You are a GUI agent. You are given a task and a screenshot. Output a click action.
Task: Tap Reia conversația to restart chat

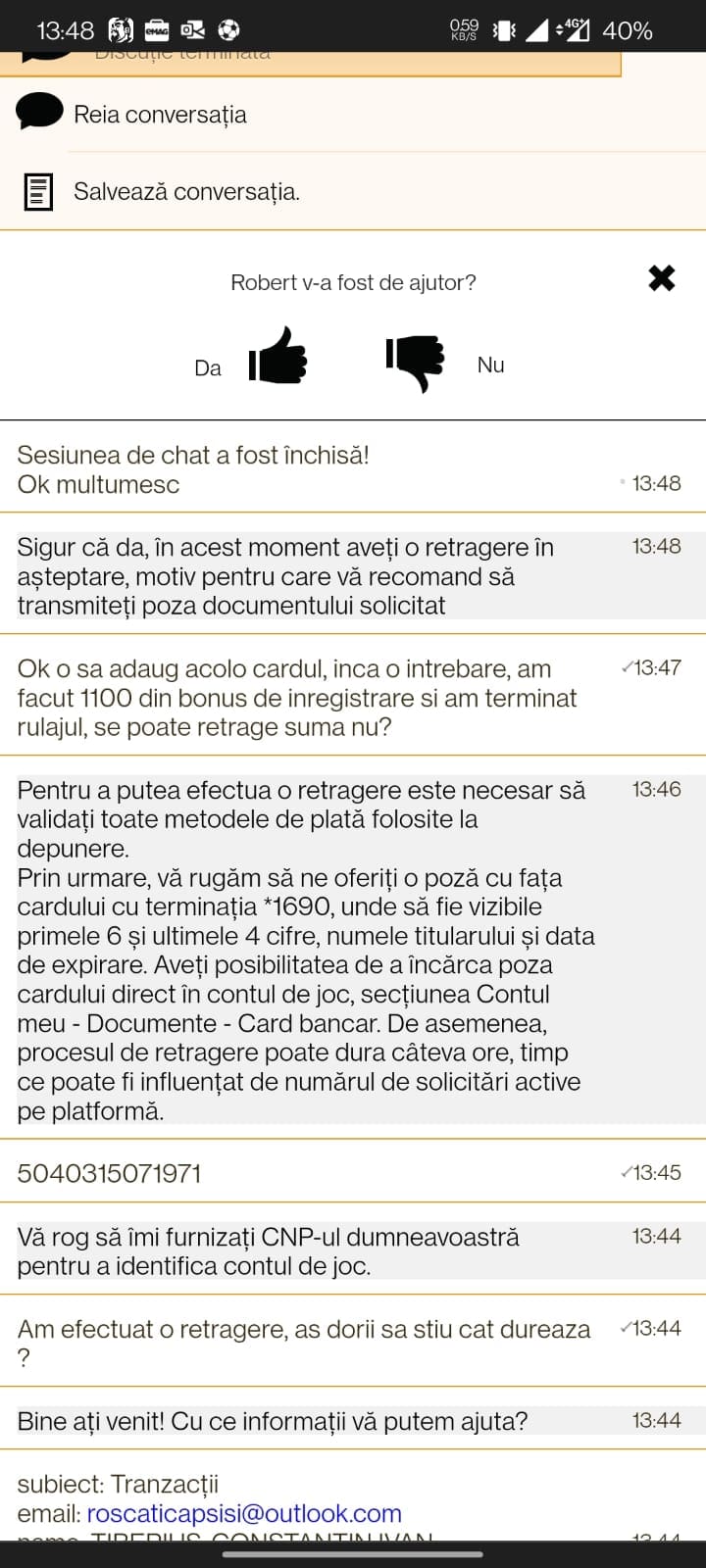point(160,115)
